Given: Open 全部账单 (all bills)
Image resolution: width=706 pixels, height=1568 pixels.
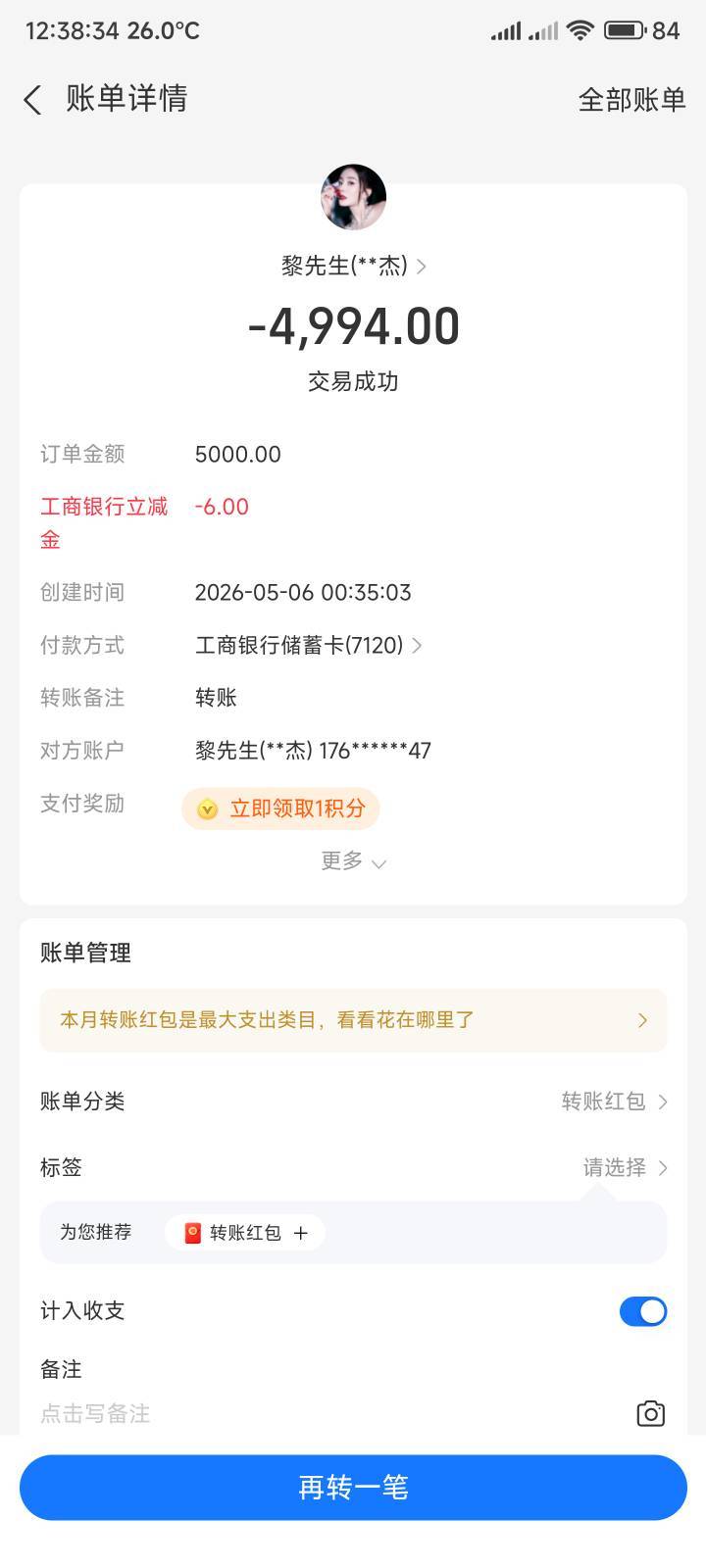Looking at the screenshot, I should pos(631,100).
